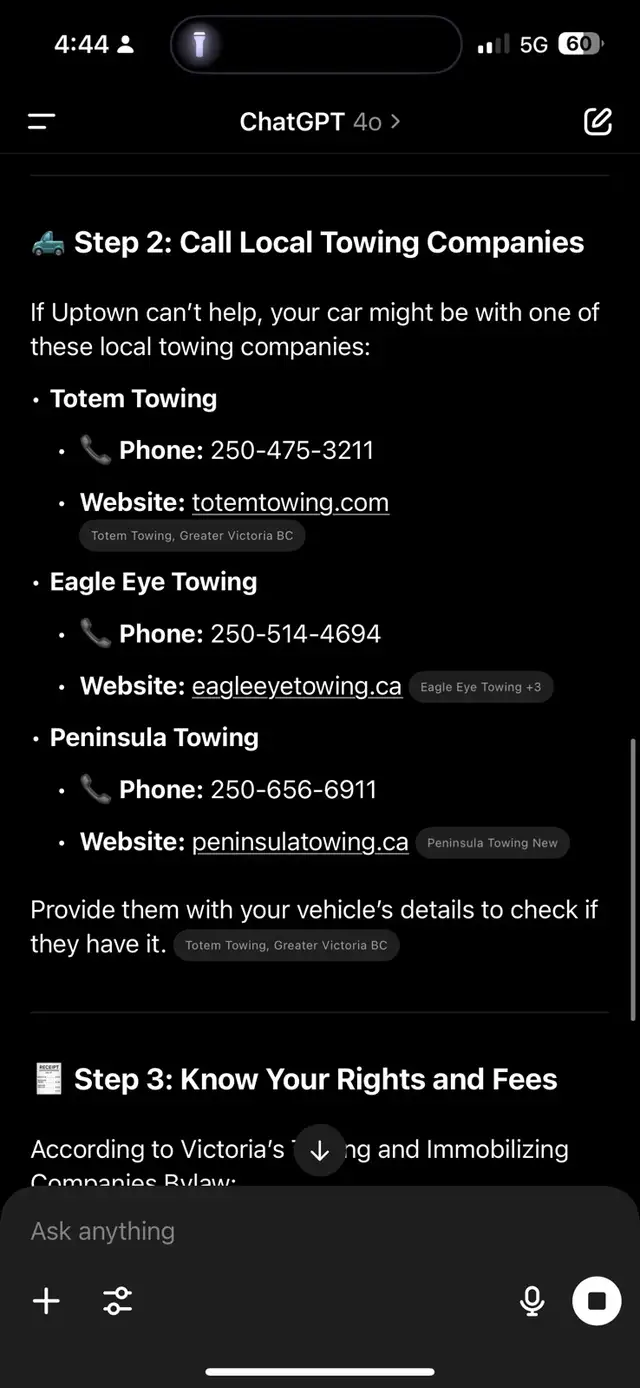Stop the response being generated

point(597,1301)
